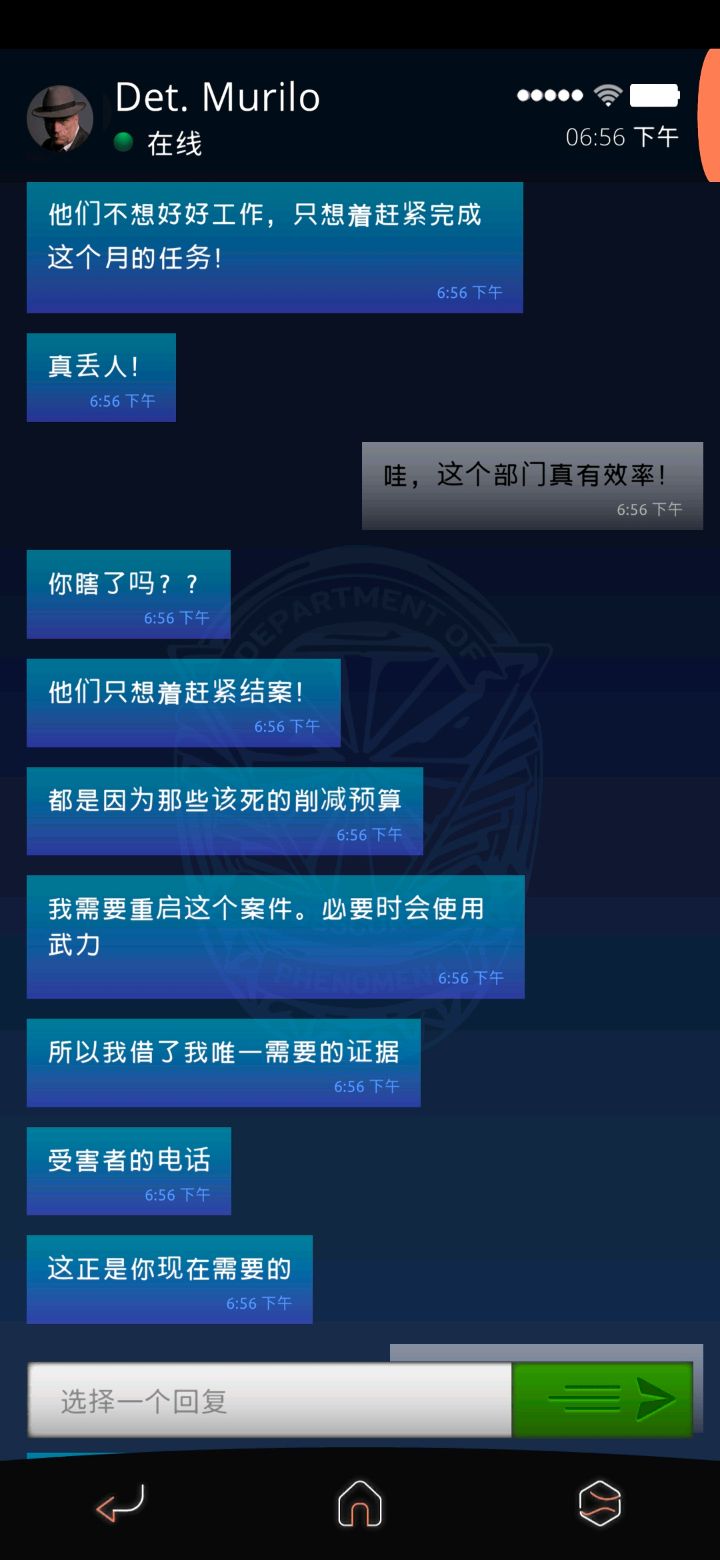
Task: Send the reply with the green arrow button
Action: pyautogui.click(x=603, y=1399)
